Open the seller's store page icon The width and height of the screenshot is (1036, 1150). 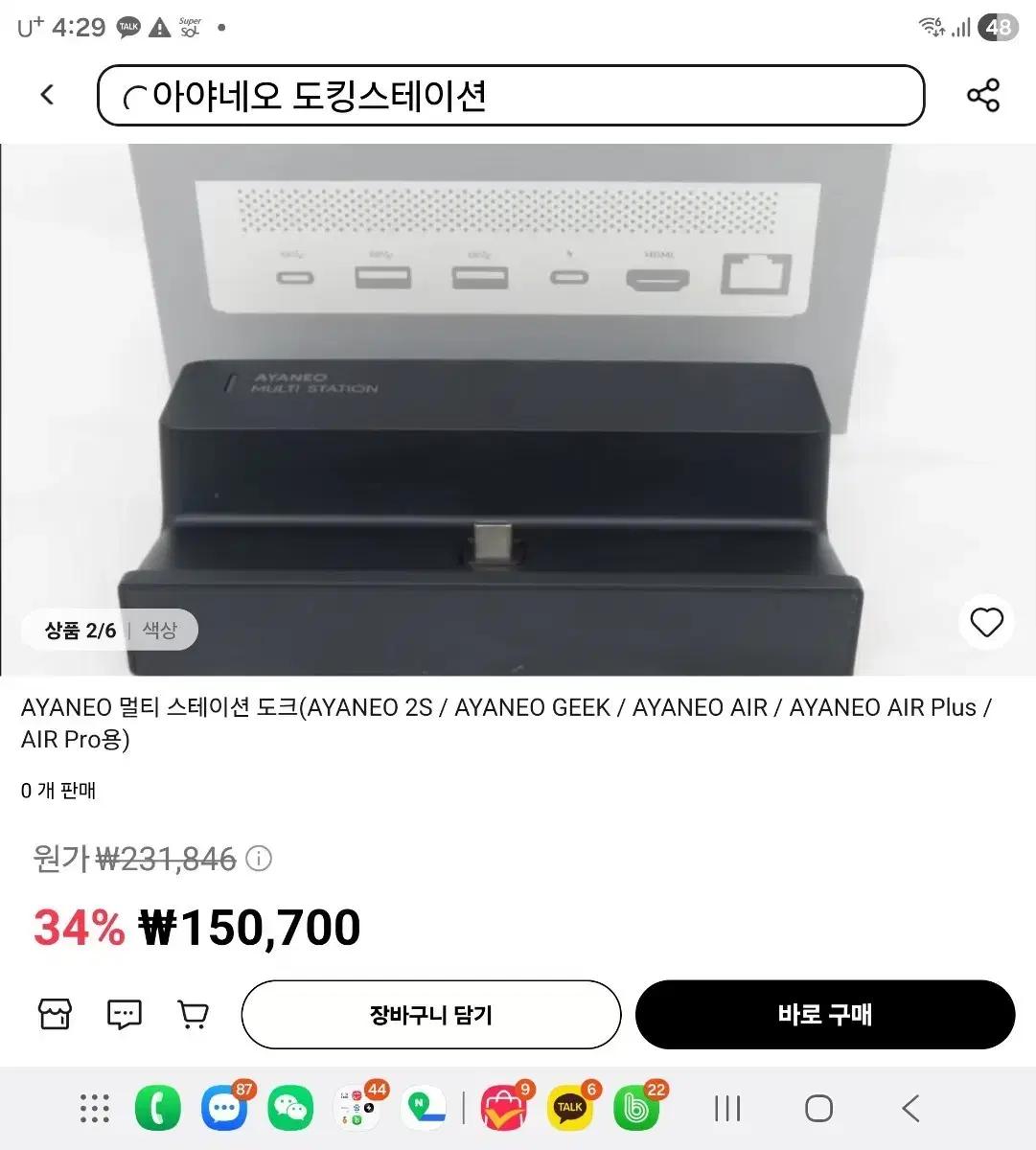pos(55,1014)
